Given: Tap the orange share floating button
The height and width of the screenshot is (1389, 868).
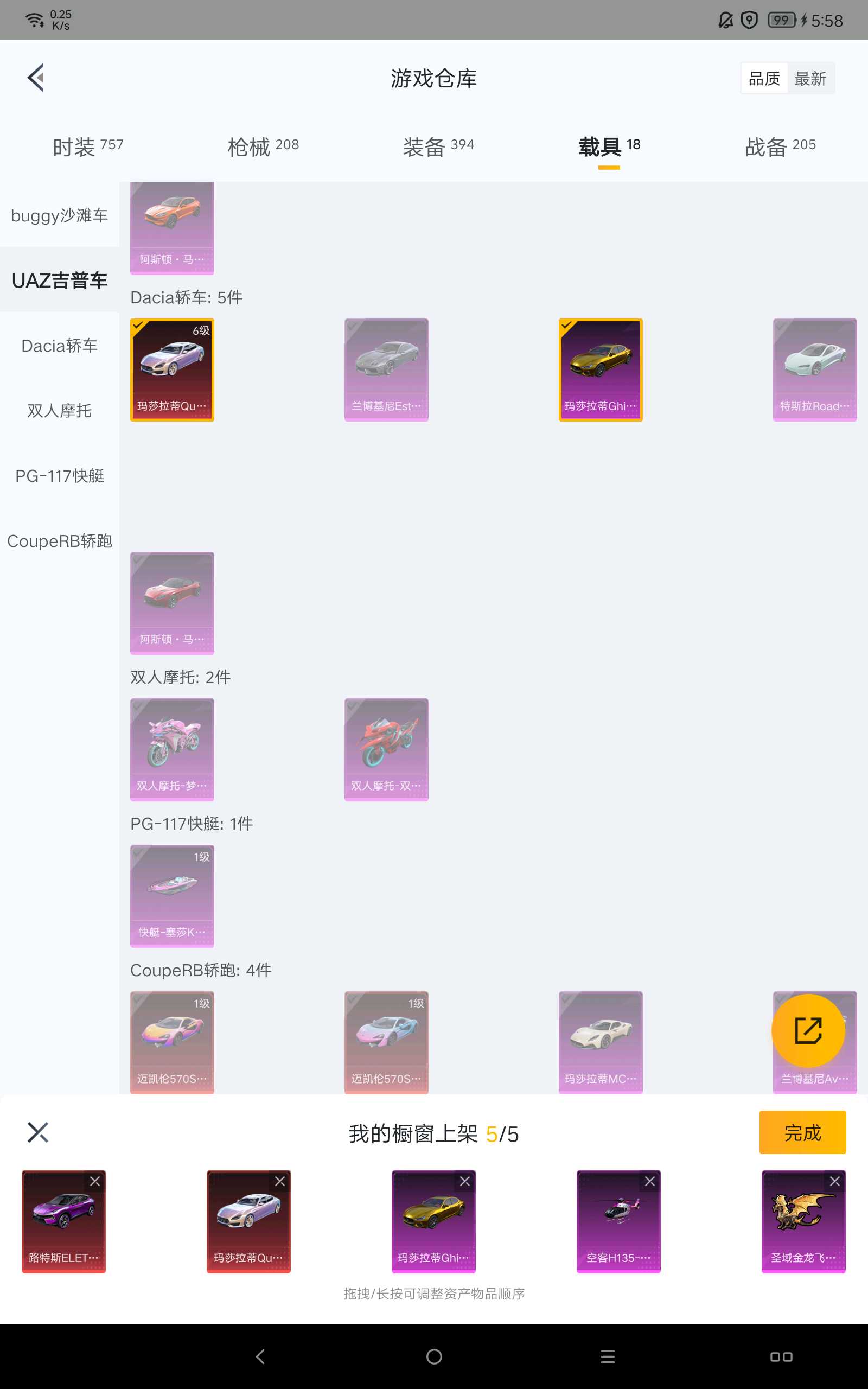Looking at the screenshot, I should click(x=808, y=1030).
